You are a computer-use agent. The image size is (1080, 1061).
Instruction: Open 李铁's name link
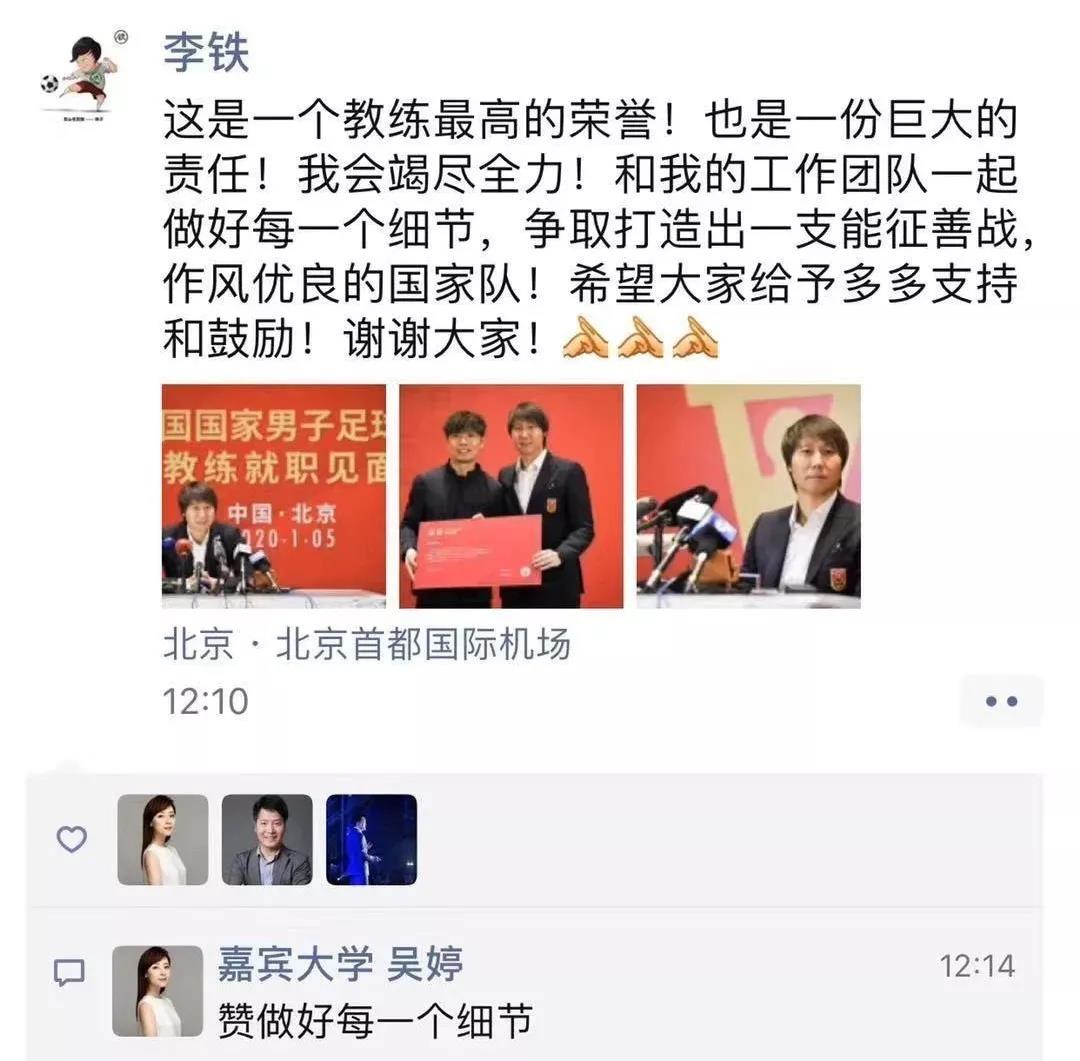[206, 52]
